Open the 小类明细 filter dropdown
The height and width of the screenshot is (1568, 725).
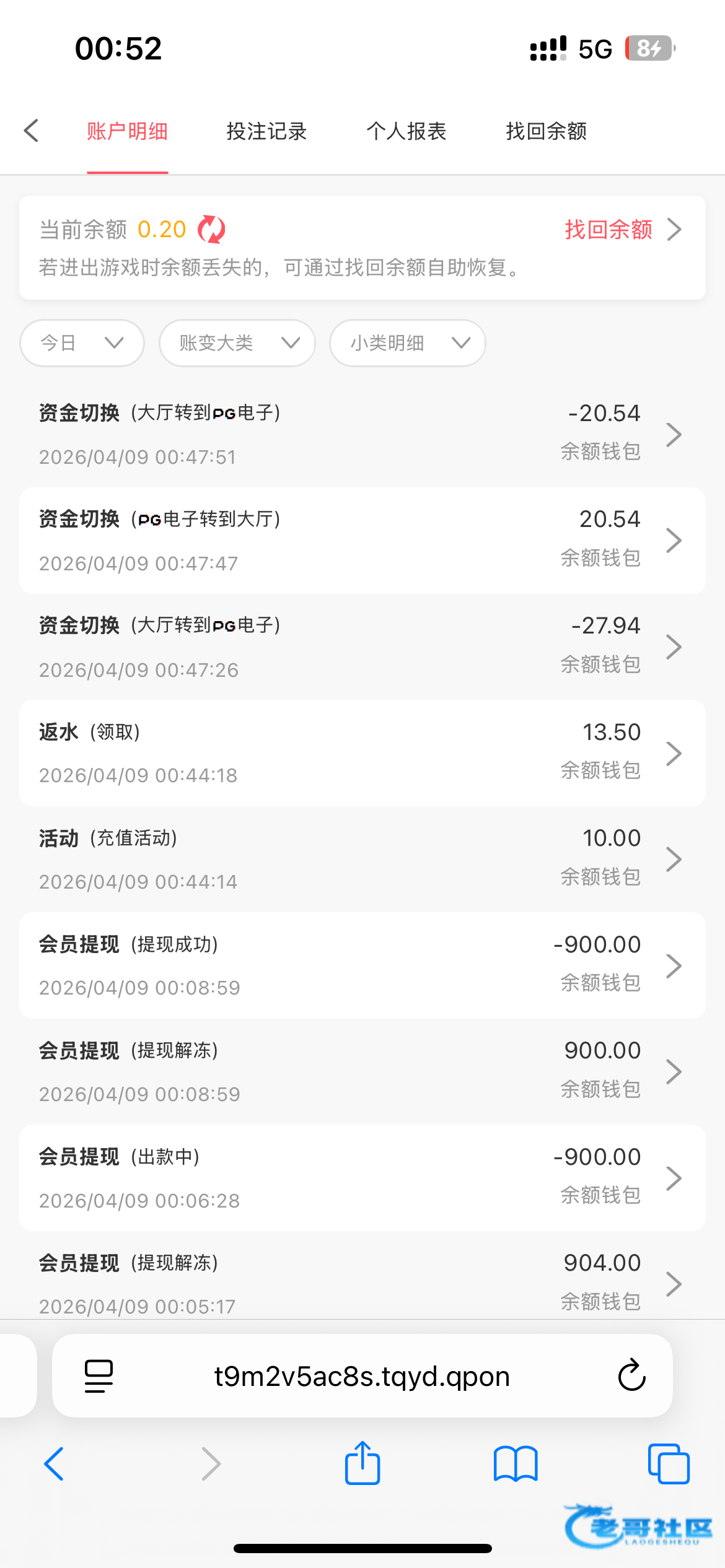pyautogui.click(x=407, y=343)
